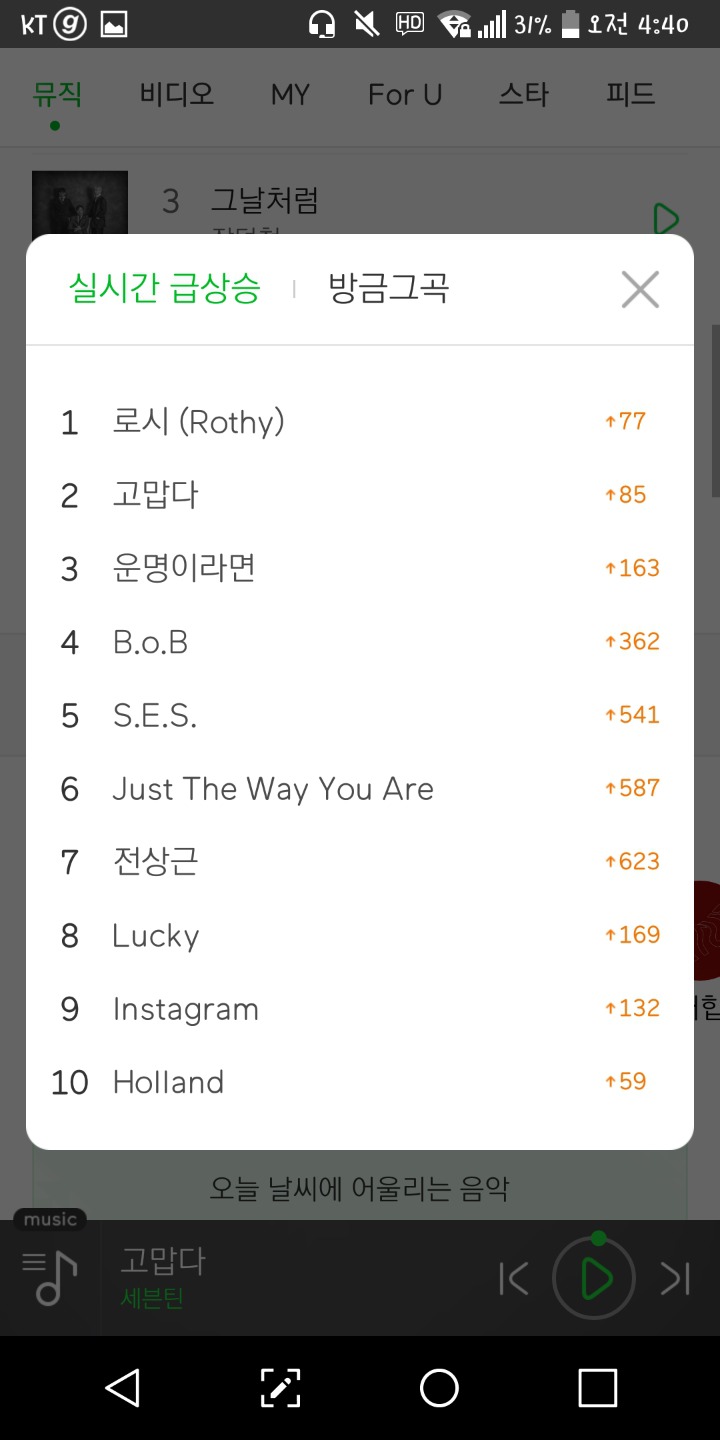The height and width of the screenshot is (1440, 720).
Task: Open rank 3 운명이라면
Action: pyautogui.click(x=184, y=568)
